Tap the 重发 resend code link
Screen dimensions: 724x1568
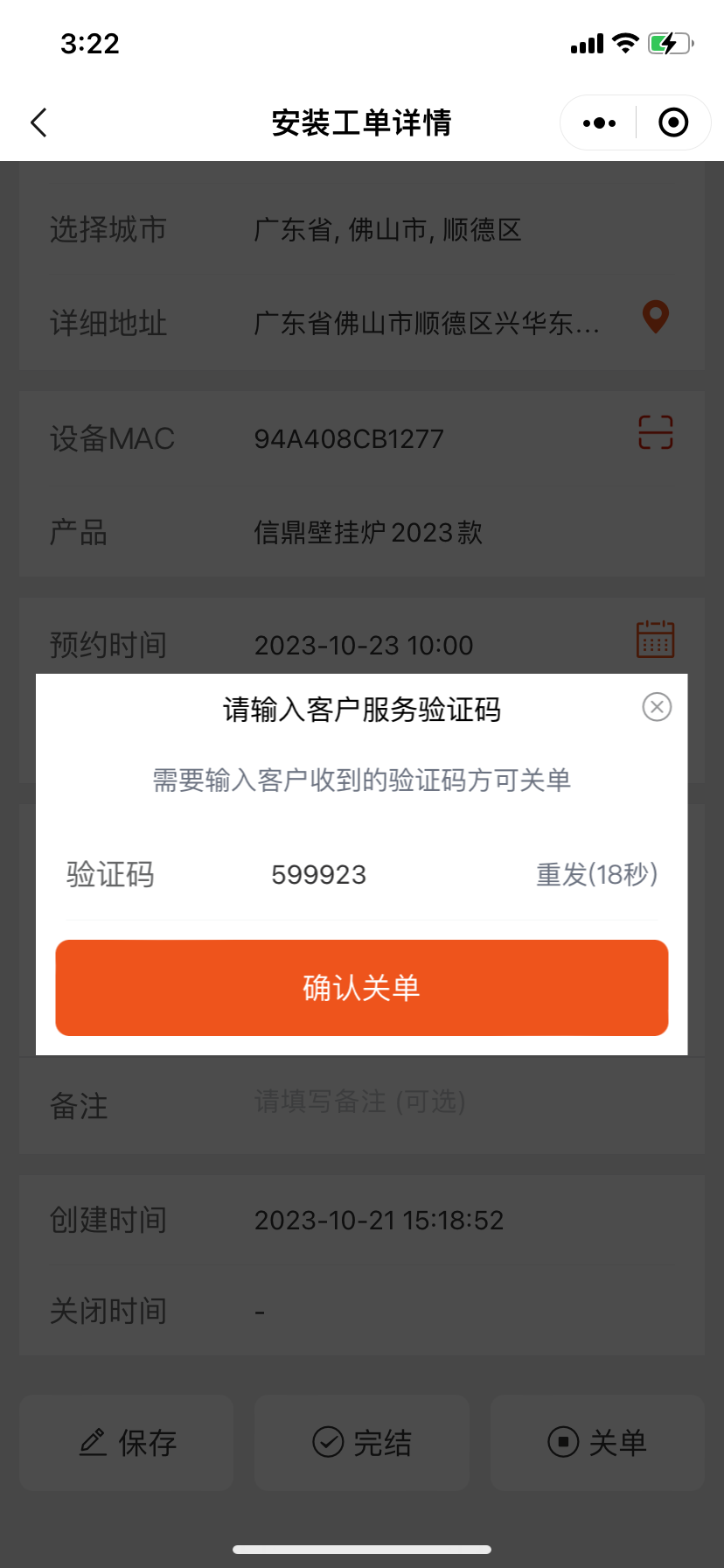point(596,874)
